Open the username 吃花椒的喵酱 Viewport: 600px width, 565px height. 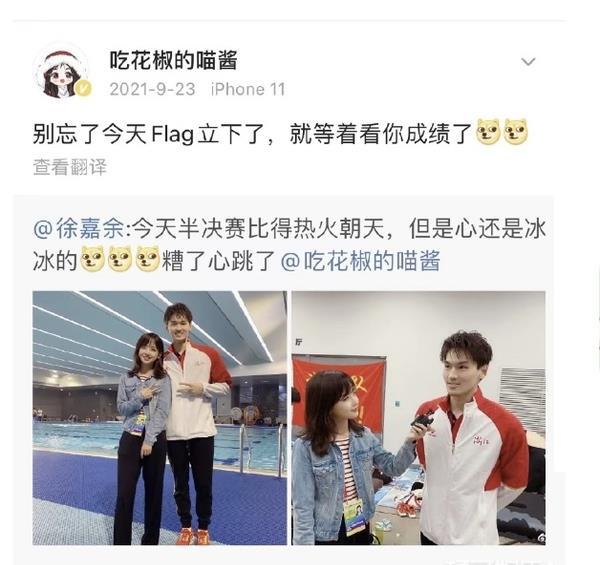pyautogui.click(x=173, y=60)
